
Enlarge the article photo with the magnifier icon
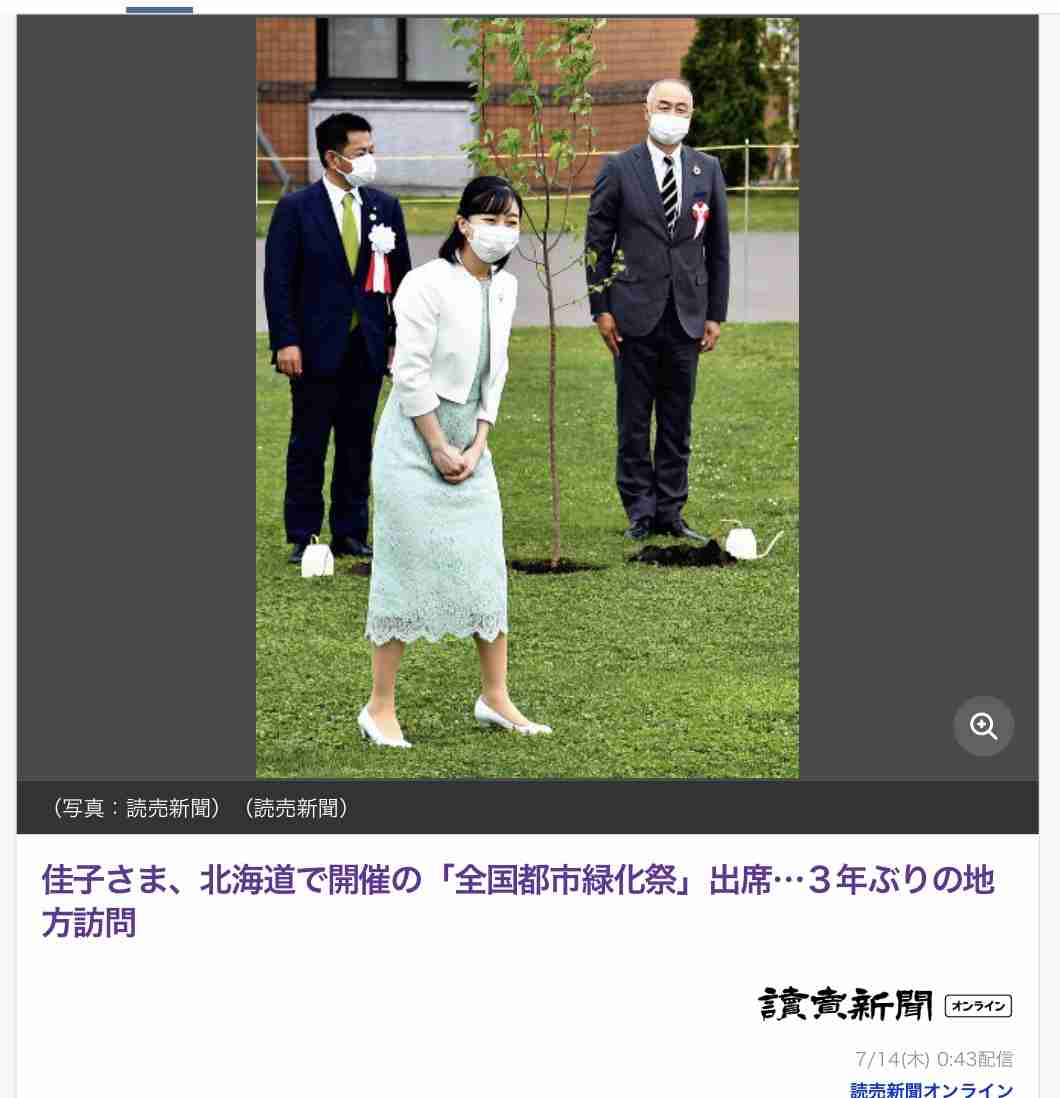(x=983, y=726)
